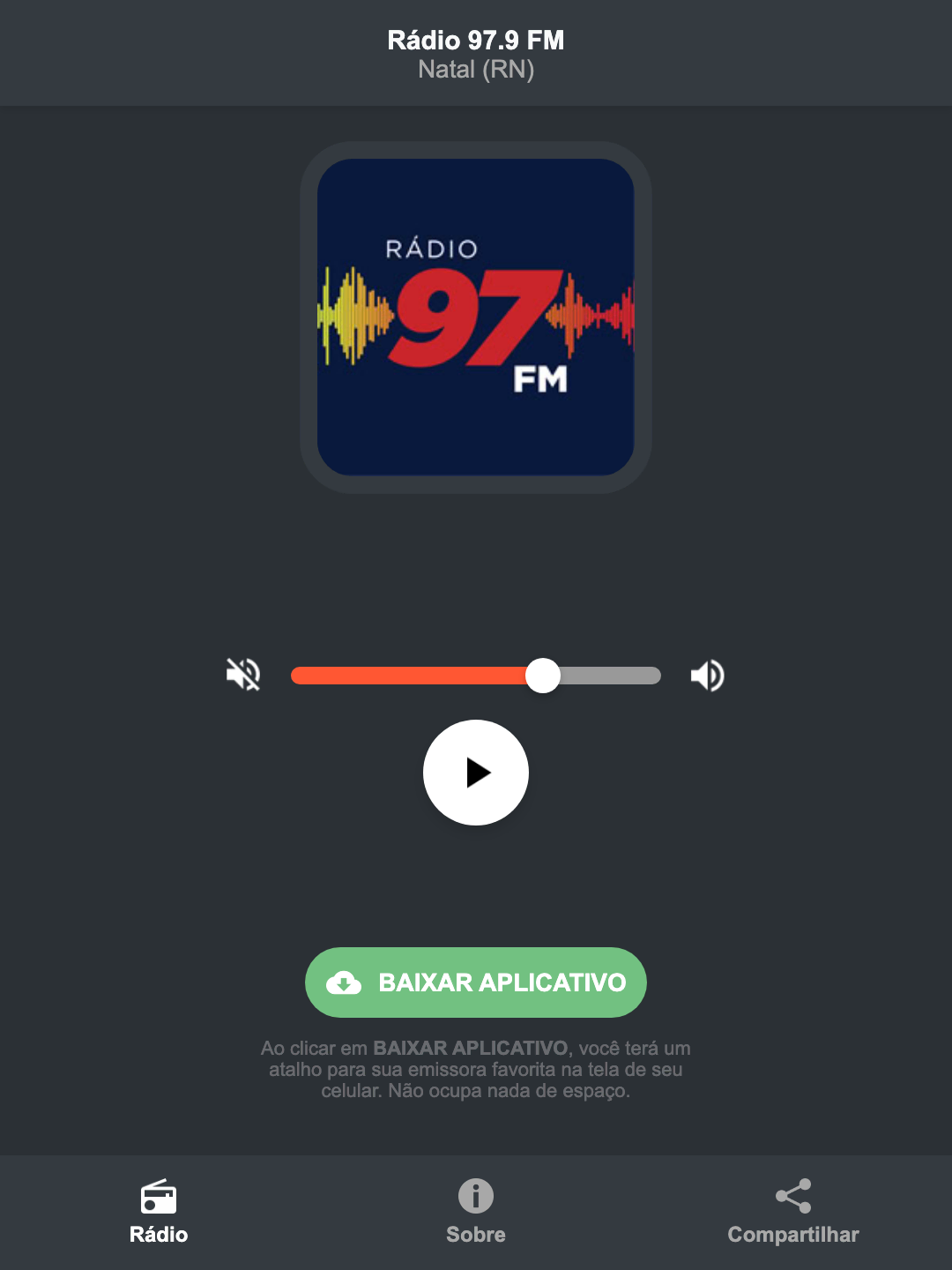Select the muted speaker icon
The width and height of the screenshot is (952, 1270).
(243, 675)
